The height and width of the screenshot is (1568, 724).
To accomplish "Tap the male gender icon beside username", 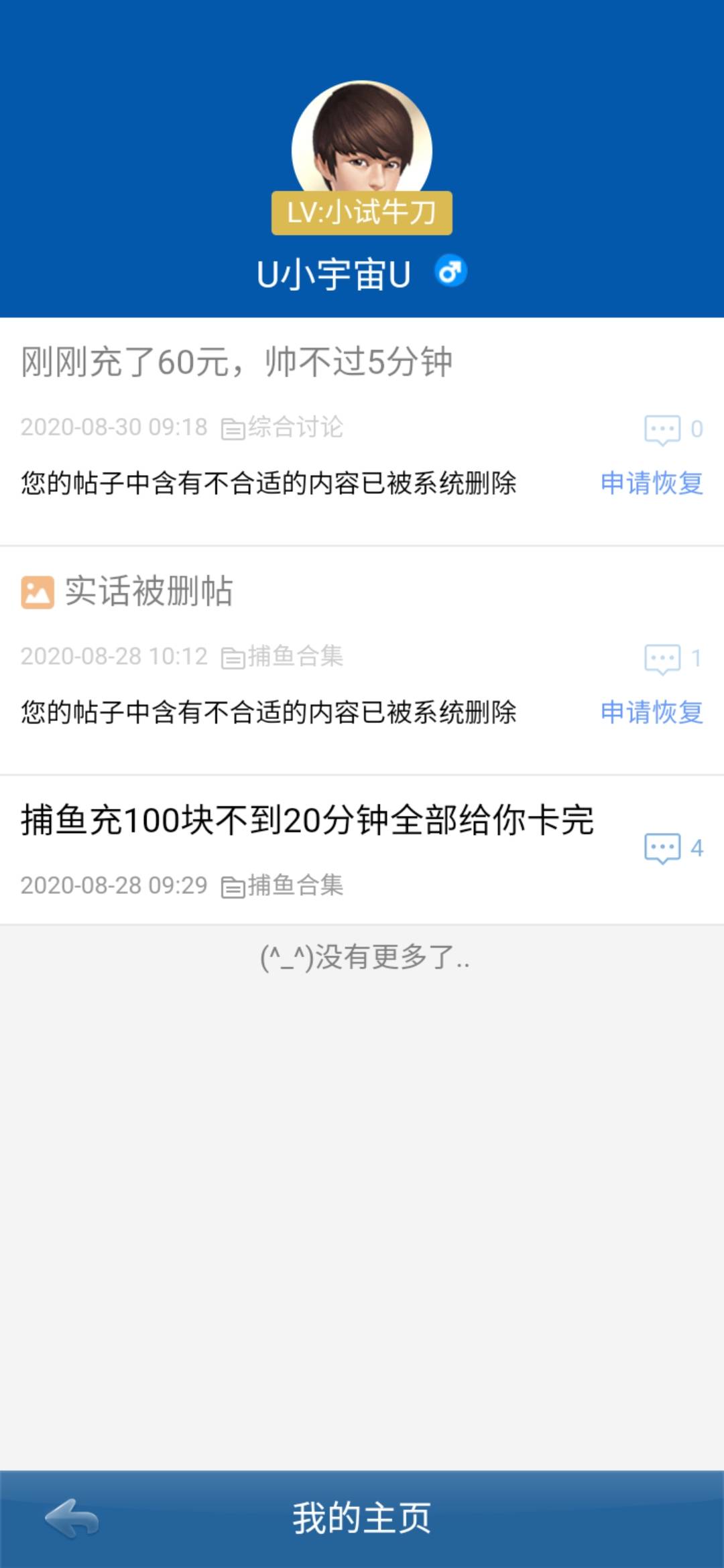I will (450, 271).
